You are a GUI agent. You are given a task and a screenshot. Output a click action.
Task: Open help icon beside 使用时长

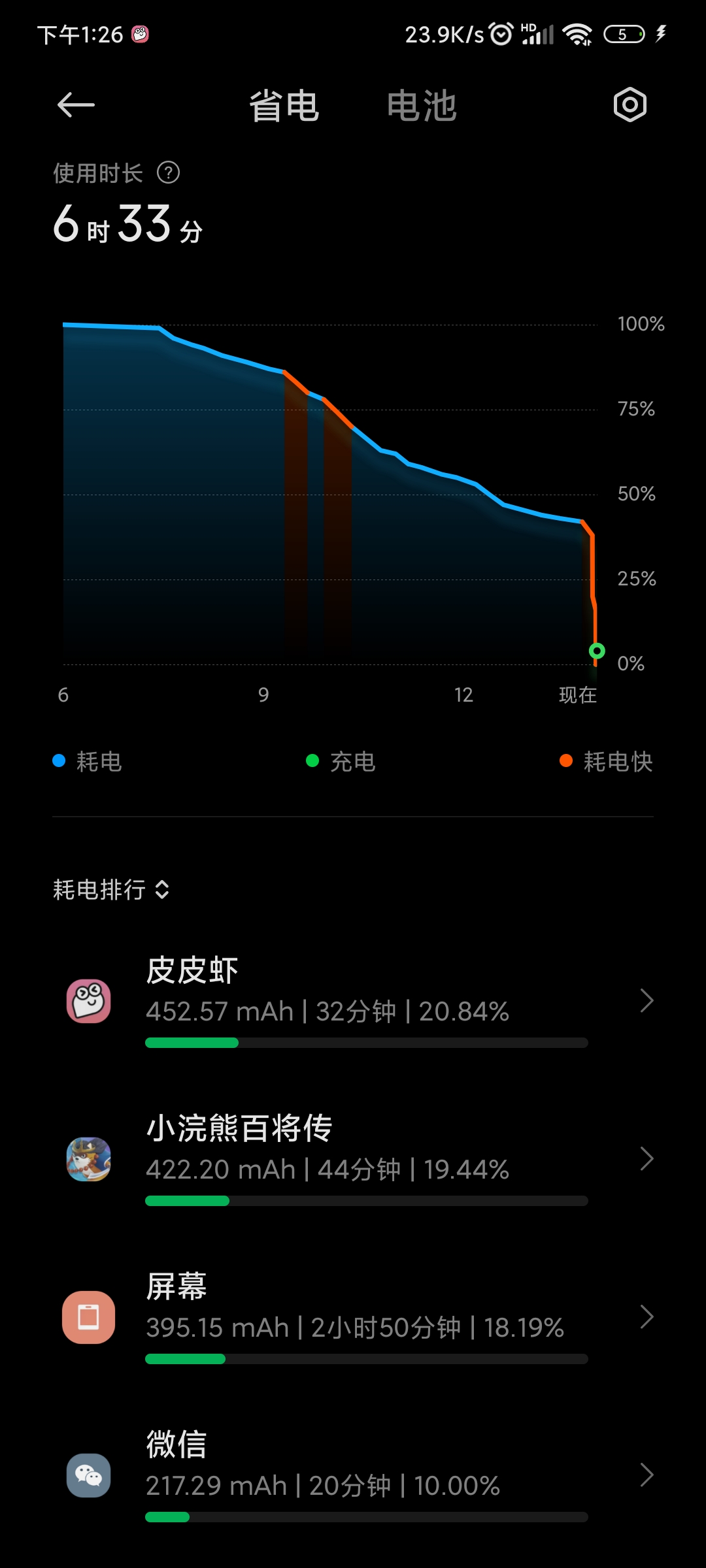(169, 173)
